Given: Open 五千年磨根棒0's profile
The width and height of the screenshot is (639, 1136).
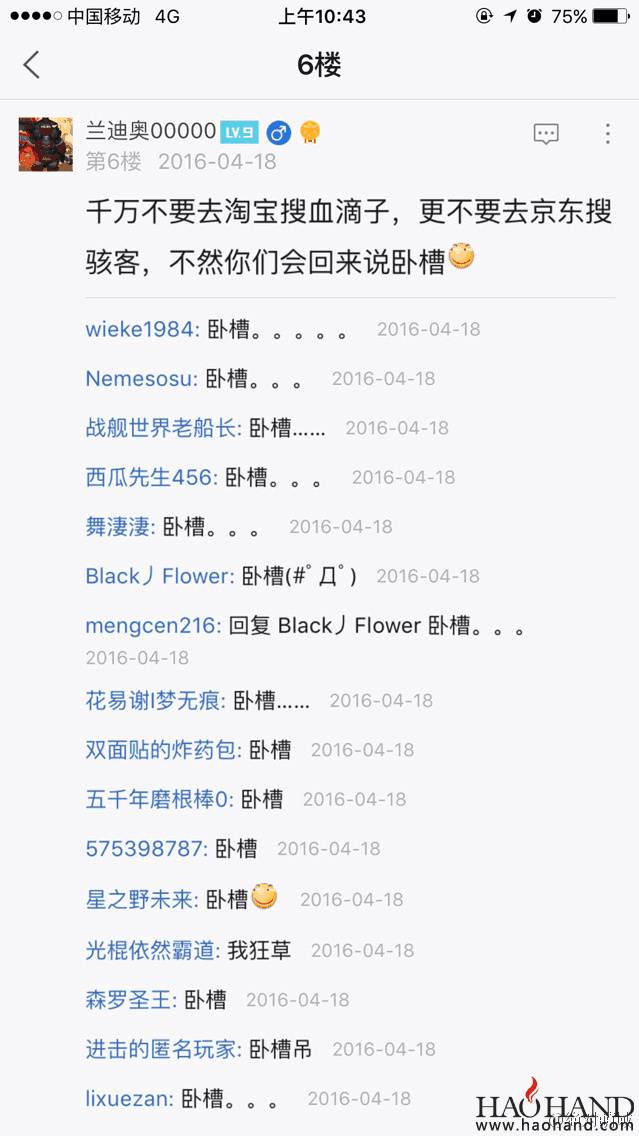Looking at the screenshot, I should (x=159, y=799).
